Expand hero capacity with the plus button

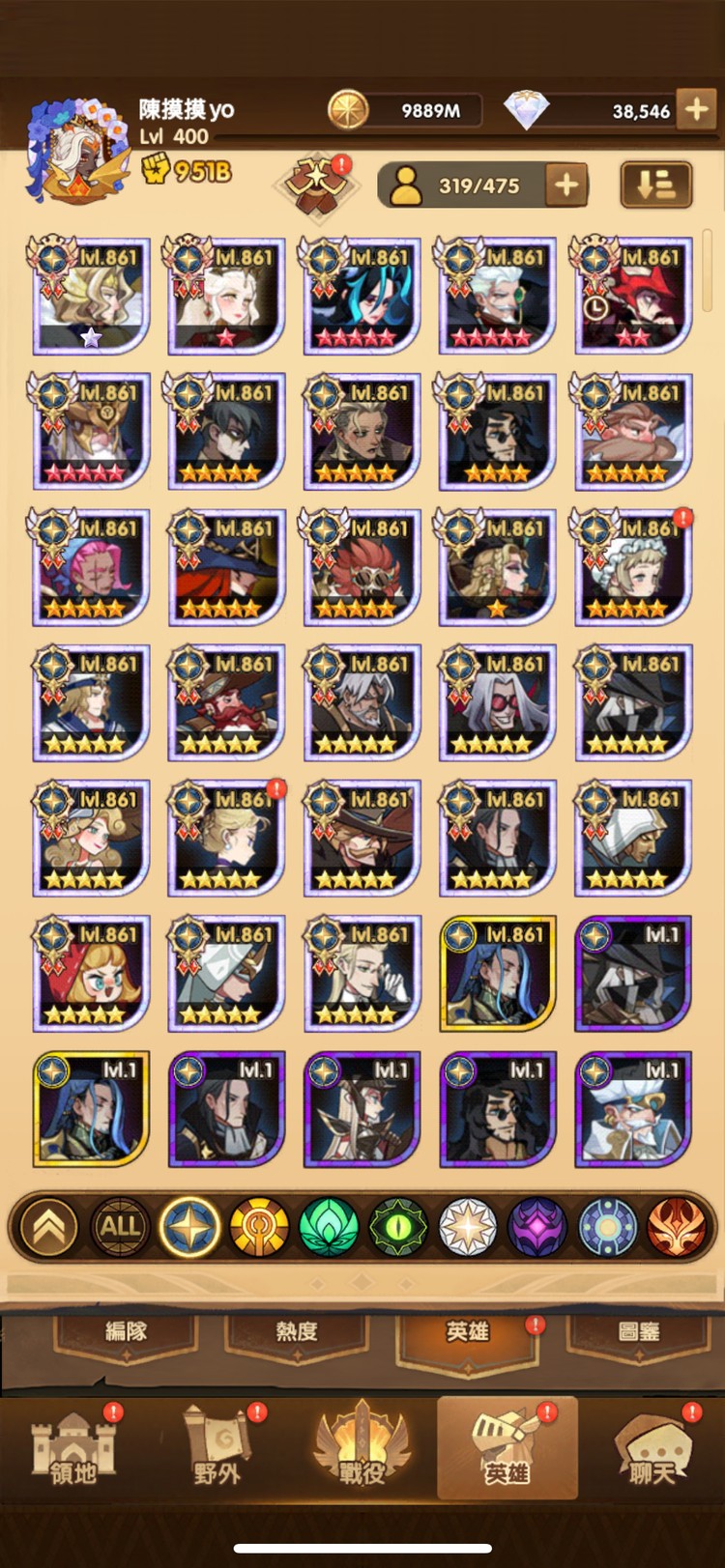[x=566, y=185]
